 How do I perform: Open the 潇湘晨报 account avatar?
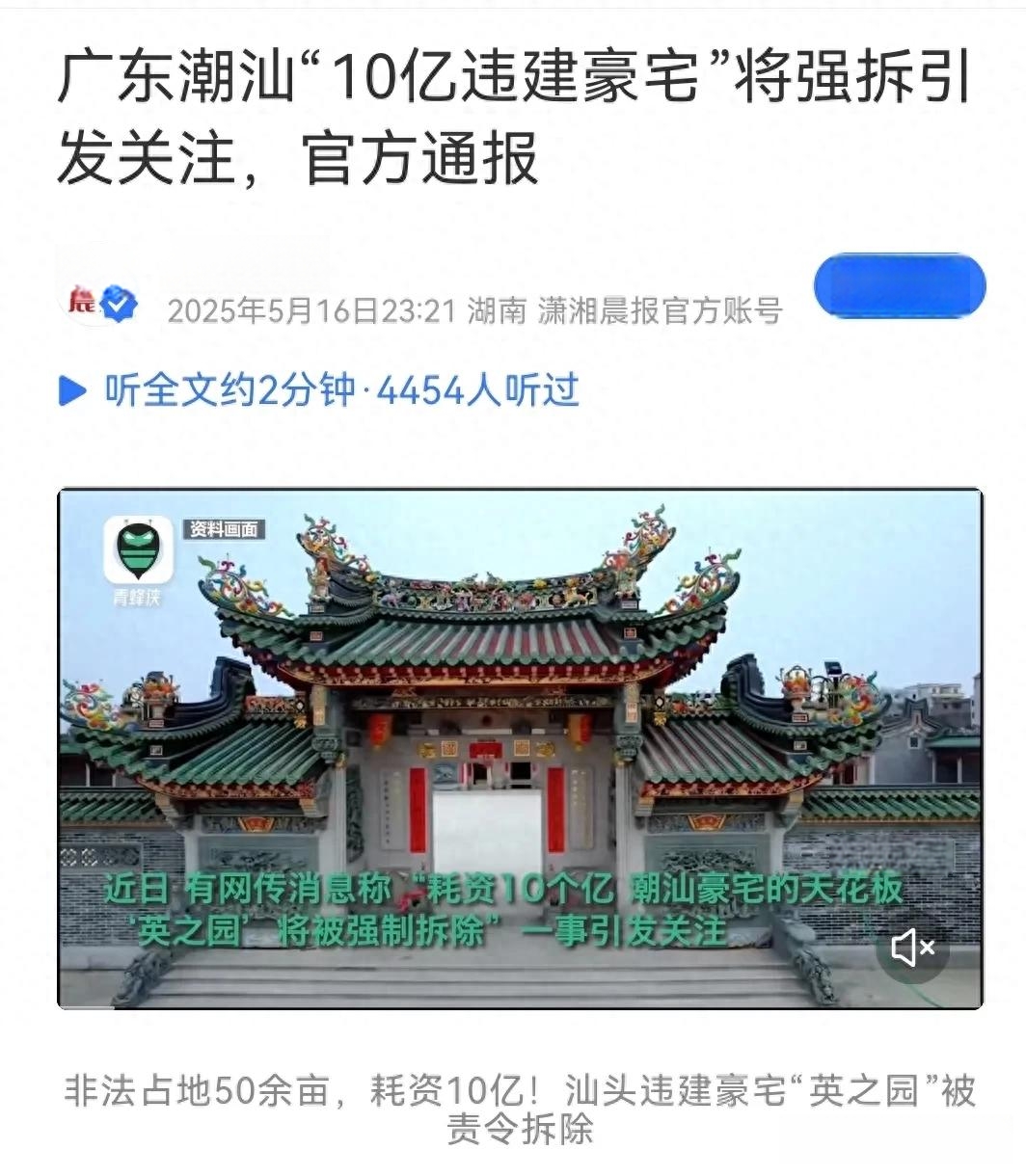[87, 303]
